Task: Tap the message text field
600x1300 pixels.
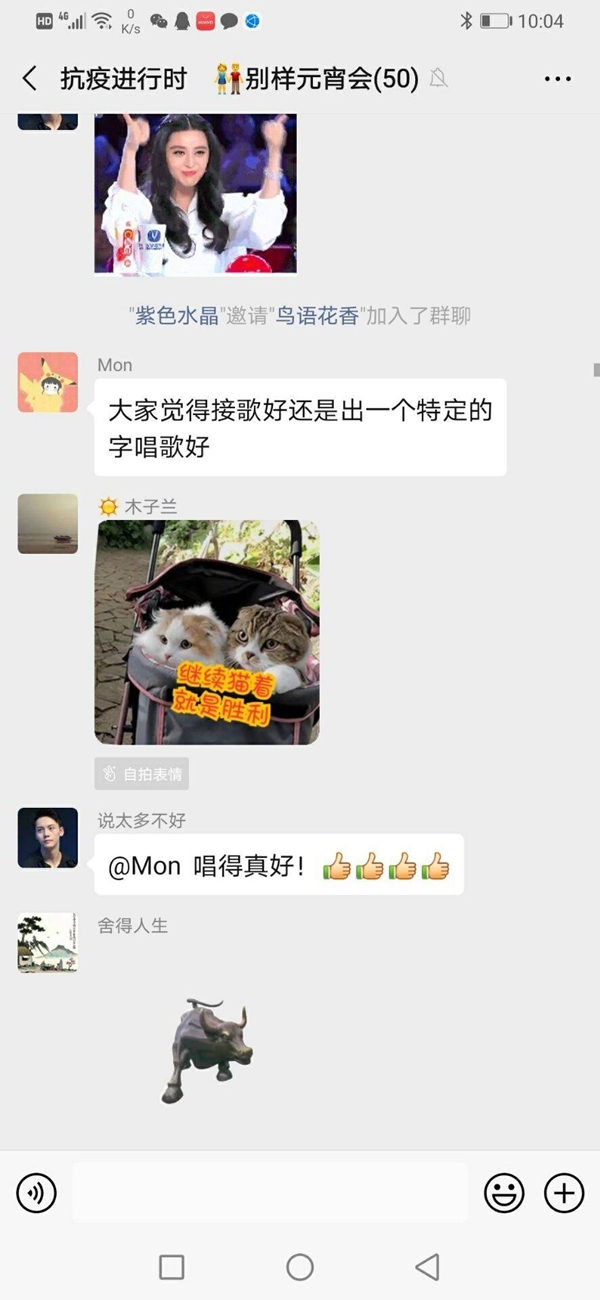Action: coord(270,1192)
